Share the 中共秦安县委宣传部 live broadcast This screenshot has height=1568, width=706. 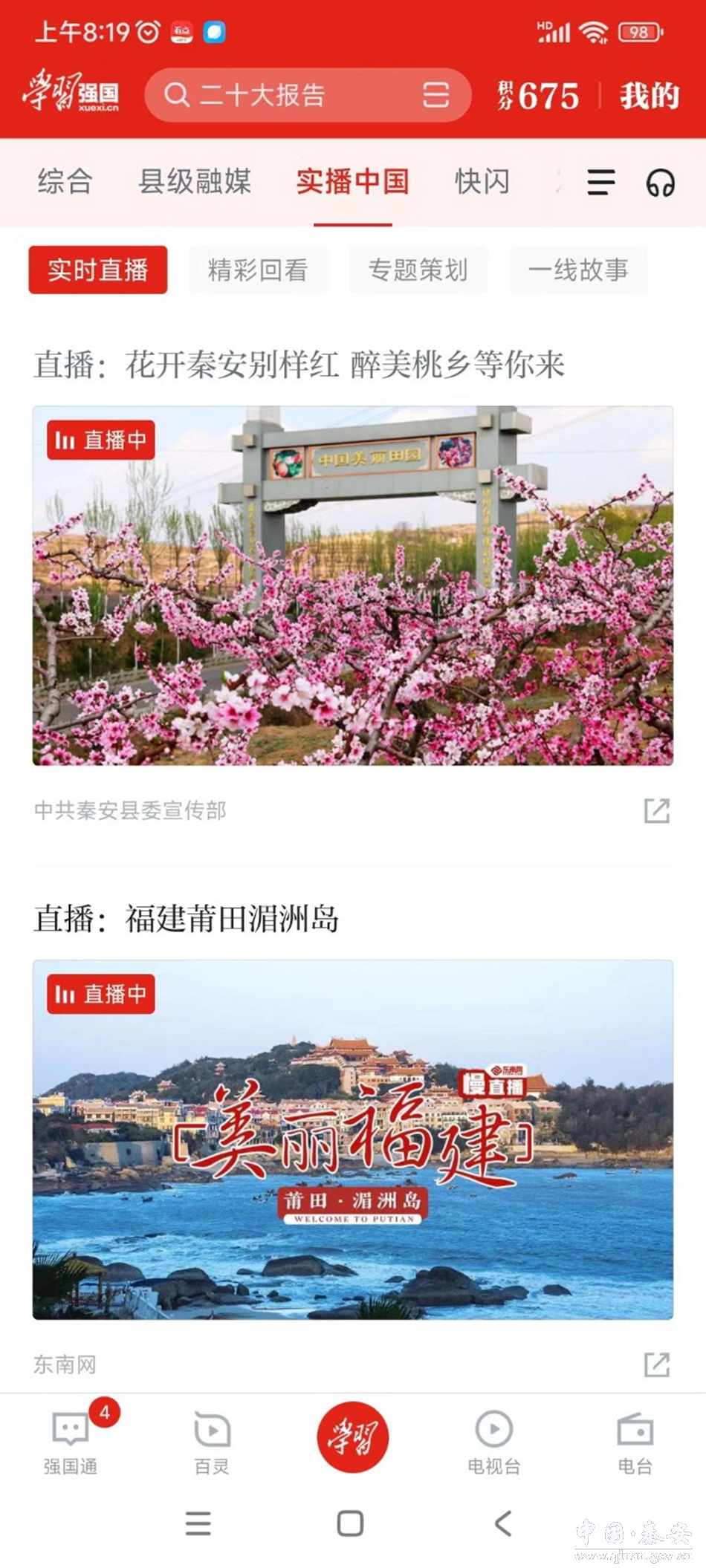pos(656,810)
